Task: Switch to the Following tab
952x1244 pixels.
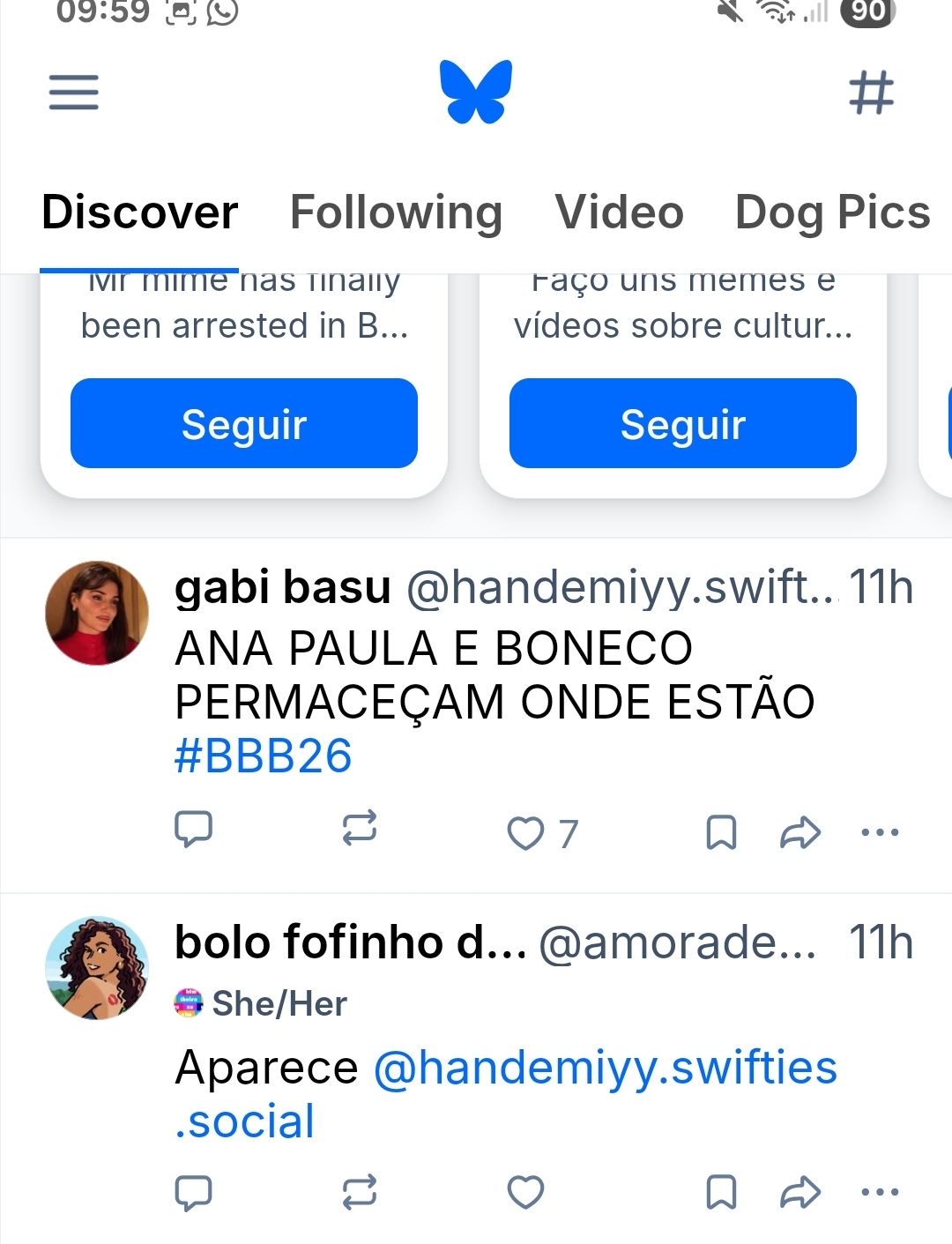Action: click(x=396, y=212)
